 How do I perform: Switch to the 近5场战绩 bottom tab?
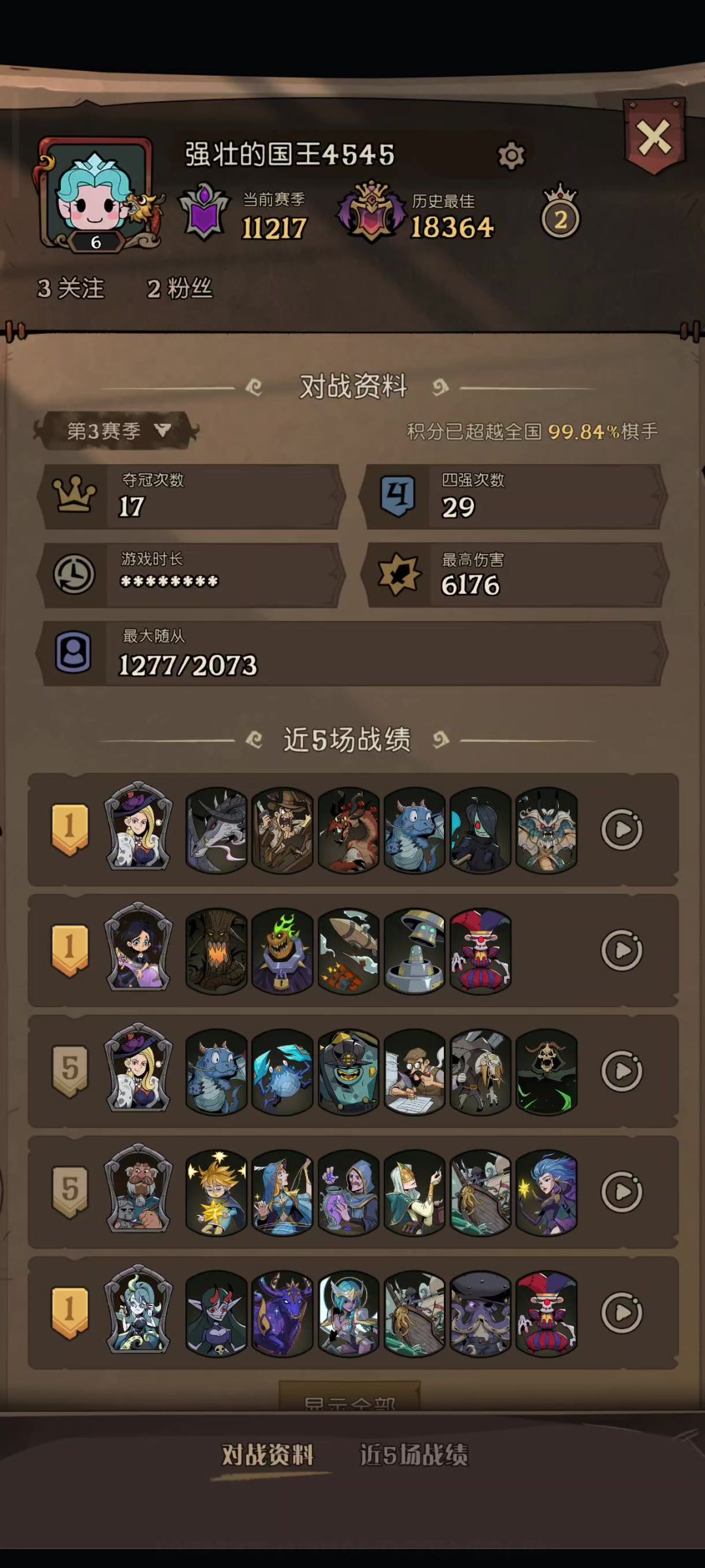pos(414,1455)
